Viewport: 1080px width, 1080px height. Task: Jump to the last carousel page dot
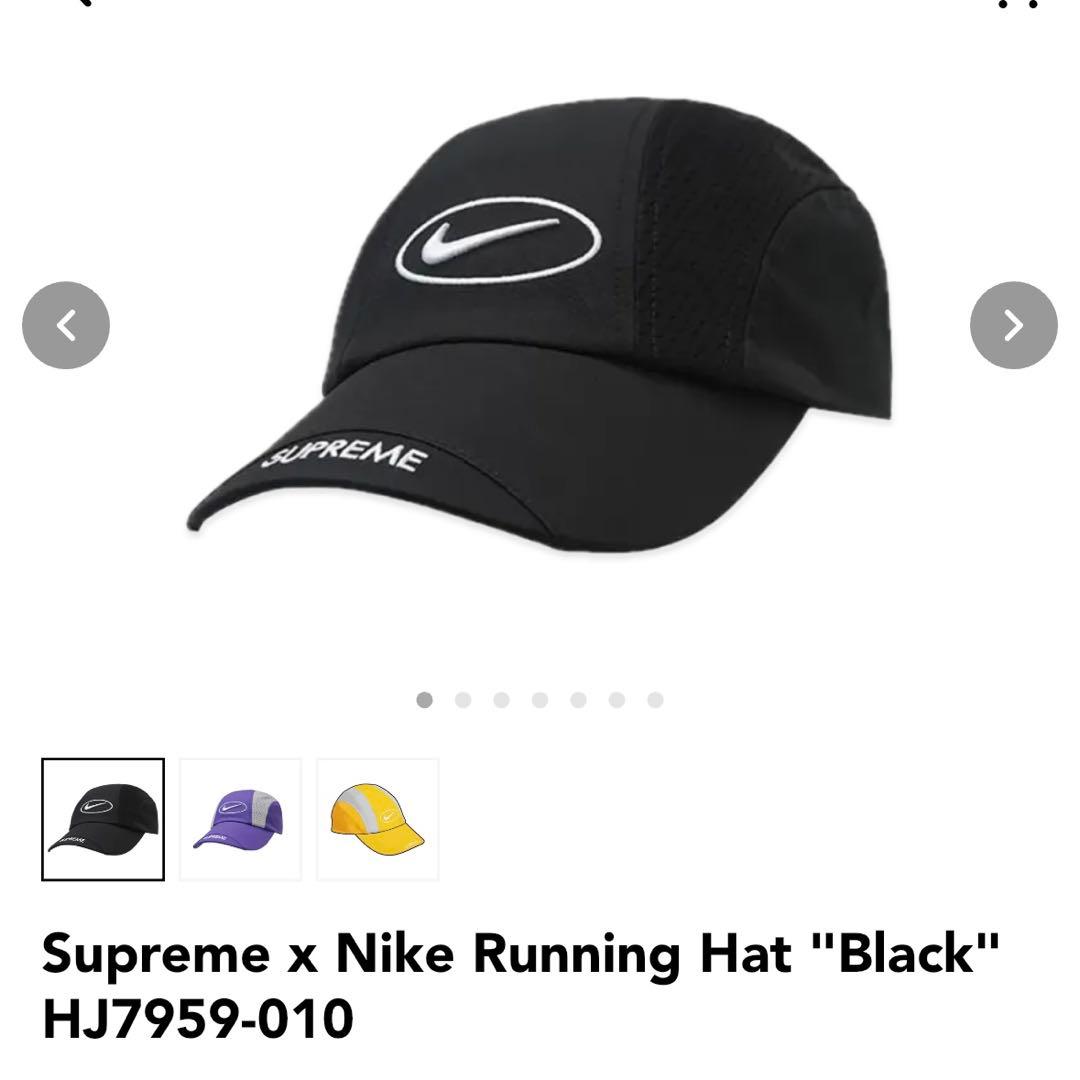coord(655,700)
